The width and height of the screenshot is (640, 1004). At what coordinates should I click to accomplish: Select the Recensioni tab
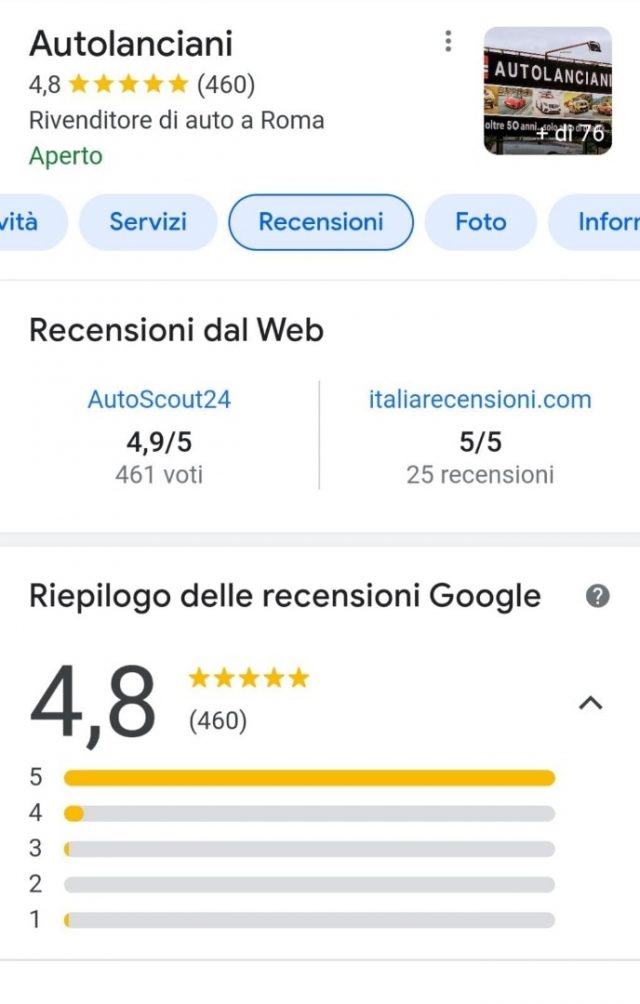(x=320, y=222)
